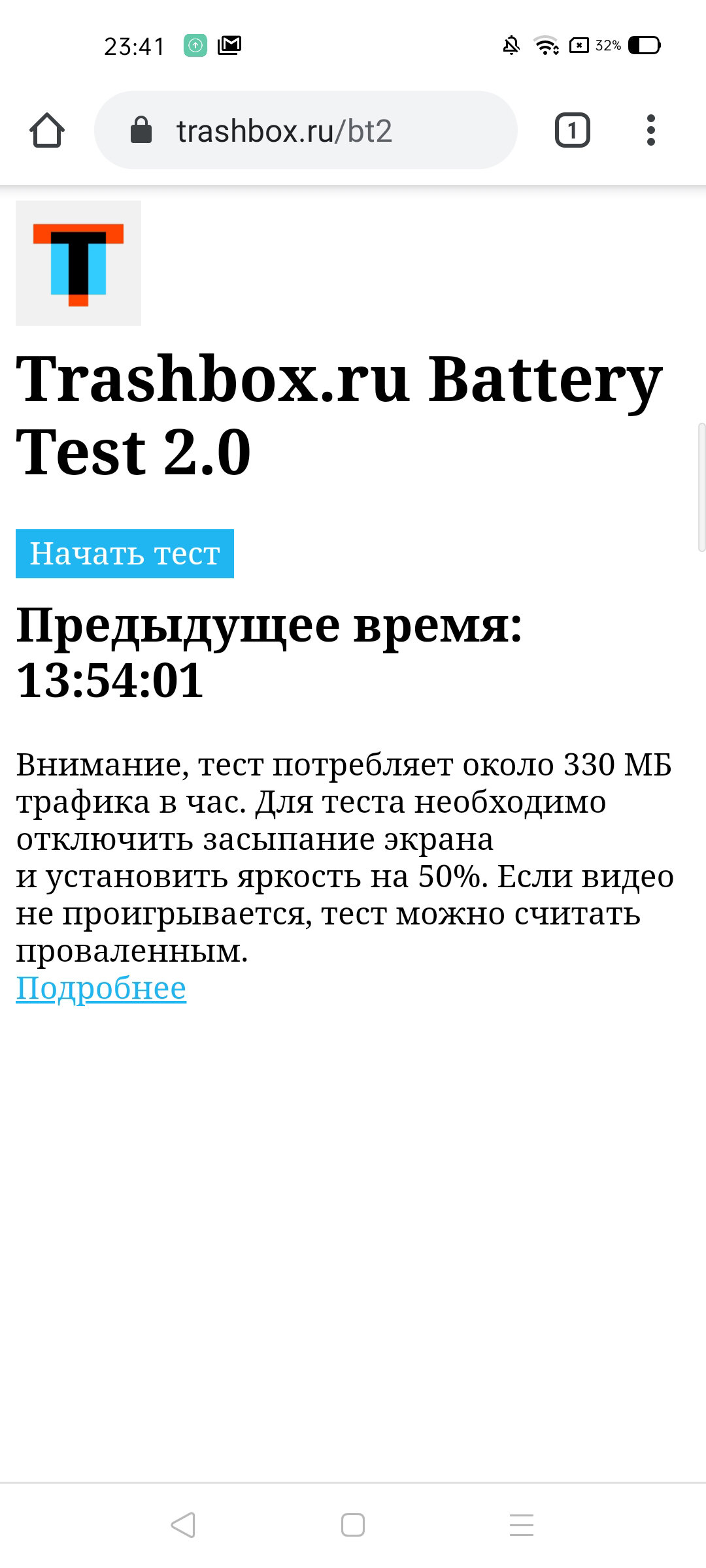Open the Подробнее link
This screenshot has width=706, height=1568.
click(x=101, y=988)
